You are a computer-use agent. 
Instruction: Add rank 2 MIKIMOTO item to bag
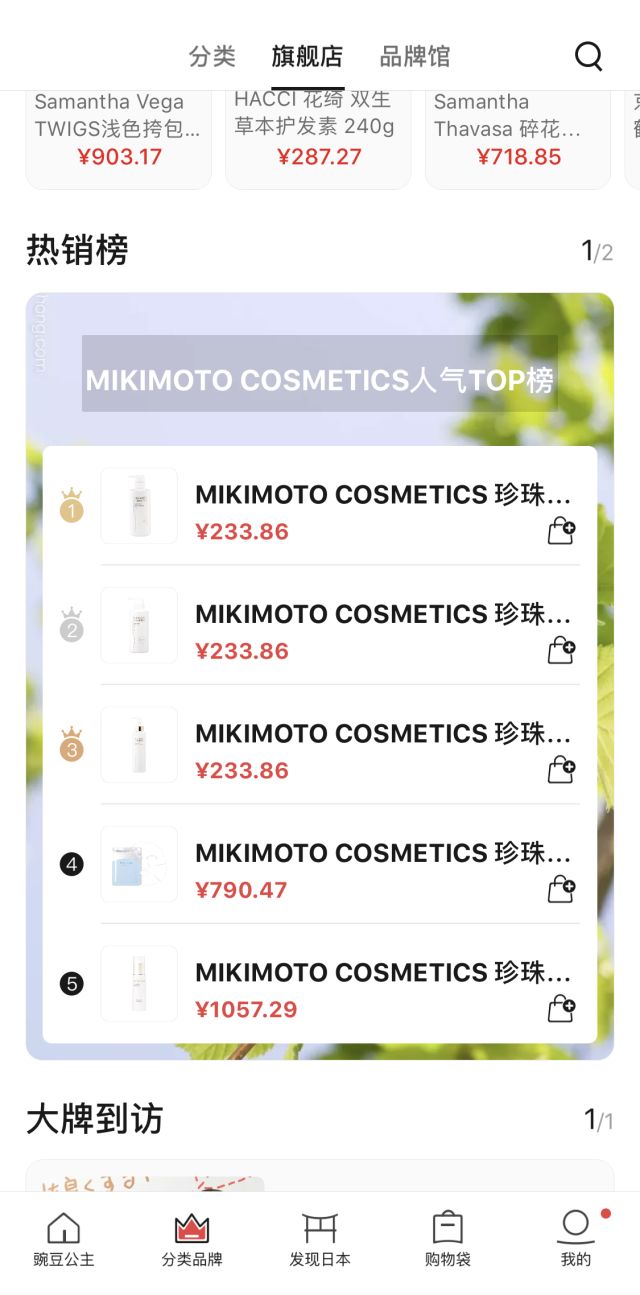(x=562, y=651)
